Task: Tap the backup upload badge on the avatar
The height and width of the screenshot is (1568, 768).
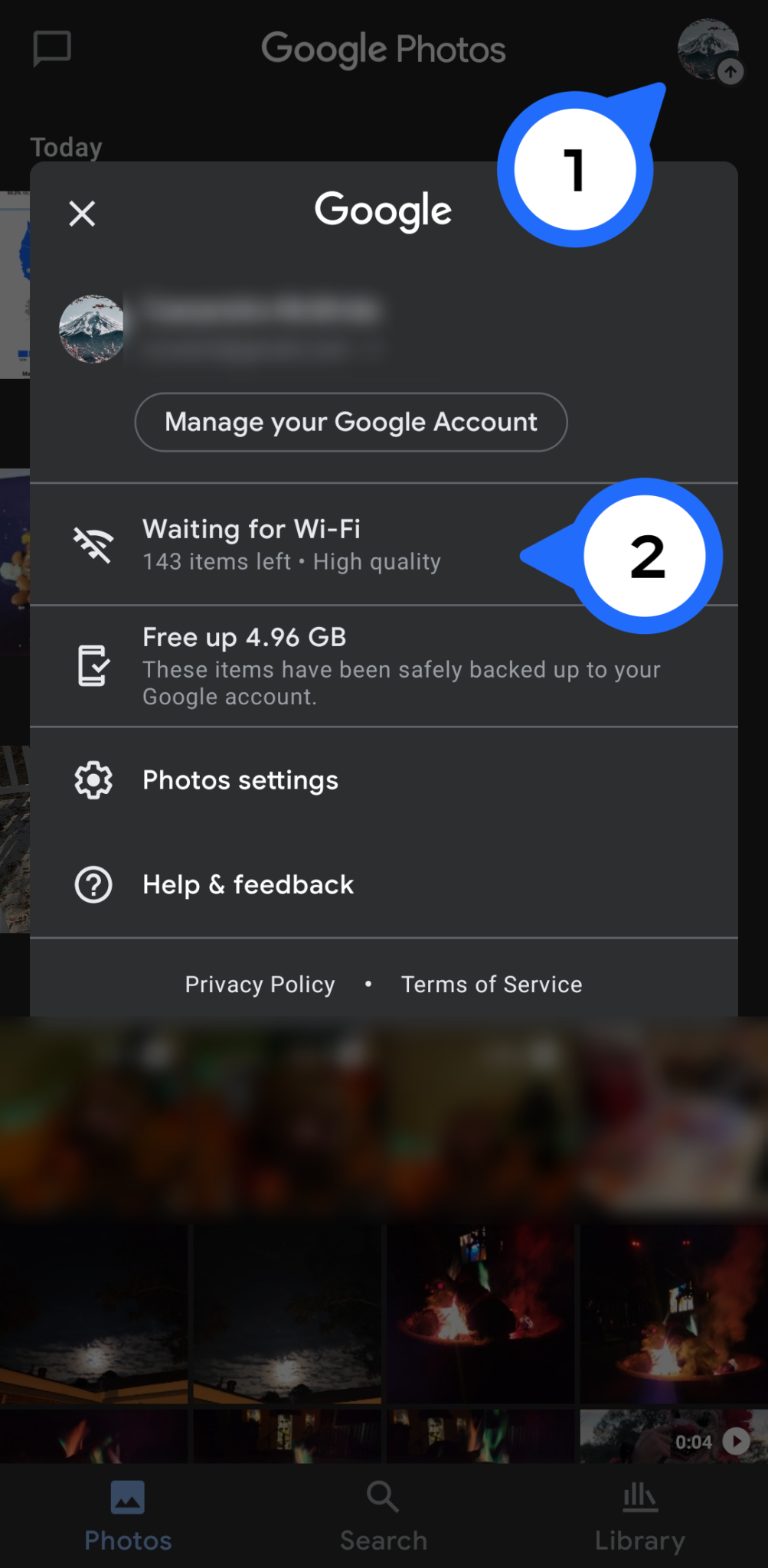Action: [x=733, y=72]
